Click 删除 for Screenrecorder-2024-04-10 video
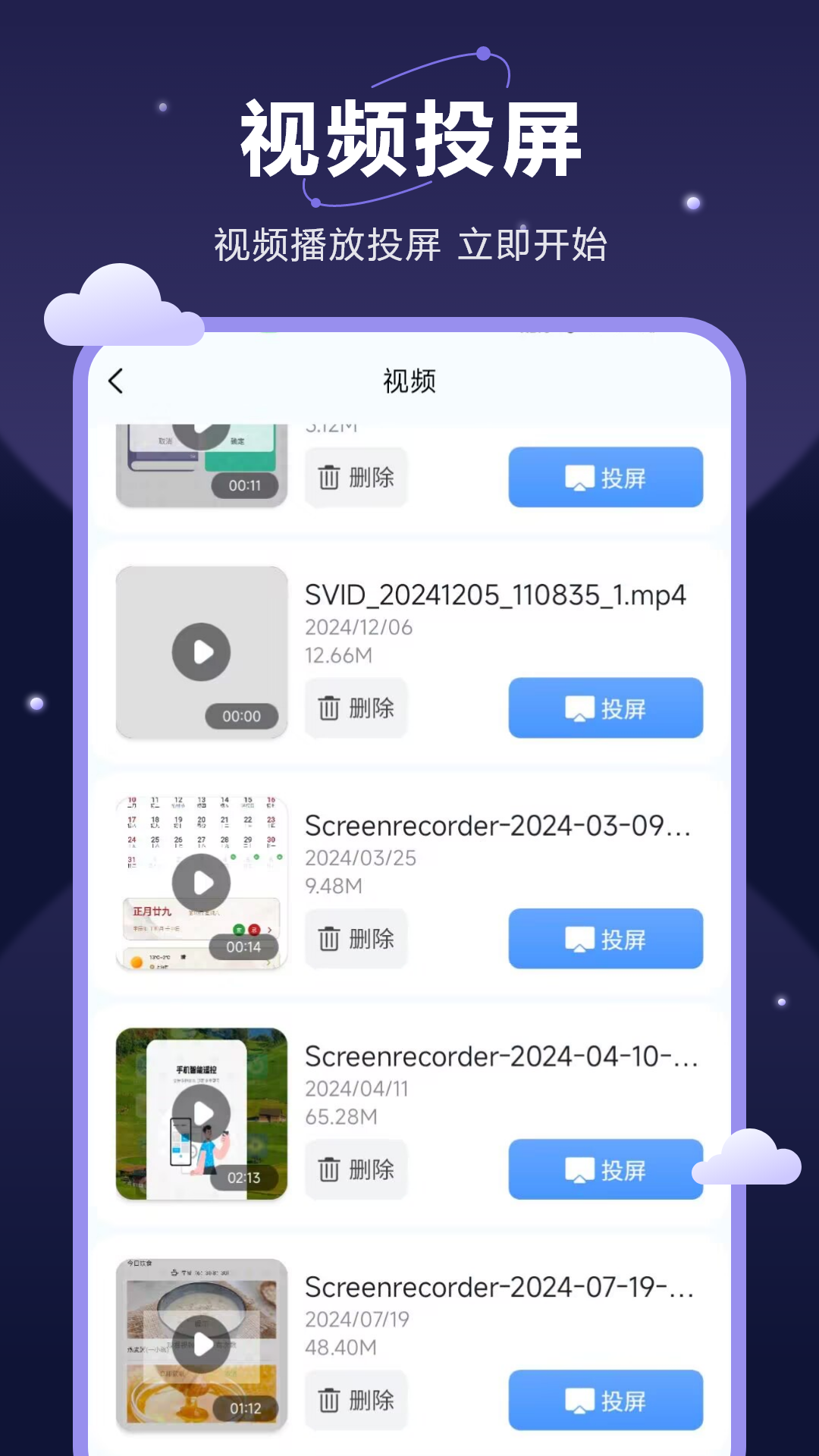Viewport: 819px width, 1456px height. [x=356, y=1170]
